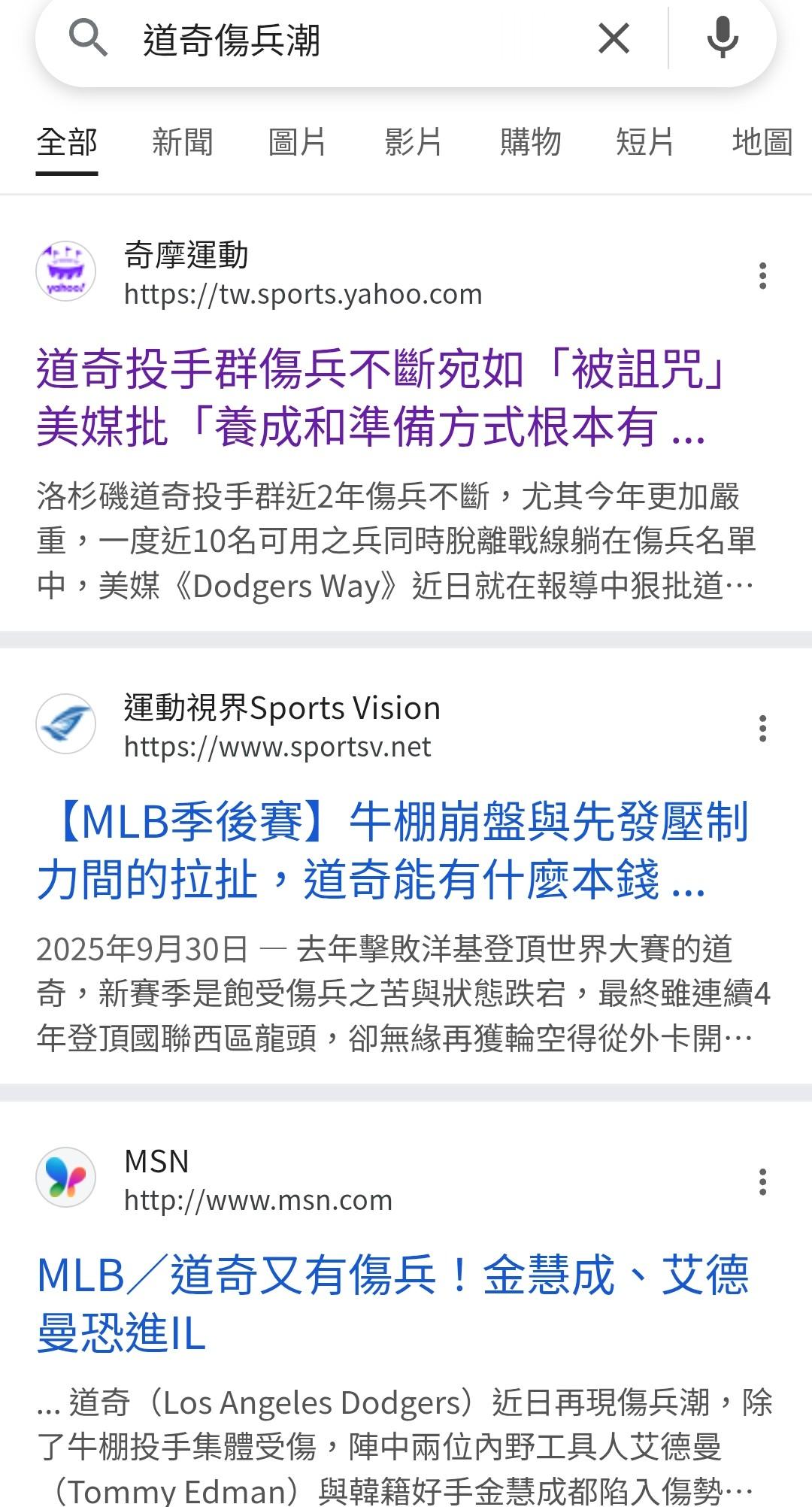Switch to the 影片 tab
This screenshot has width=812, height=1507.
413,142
